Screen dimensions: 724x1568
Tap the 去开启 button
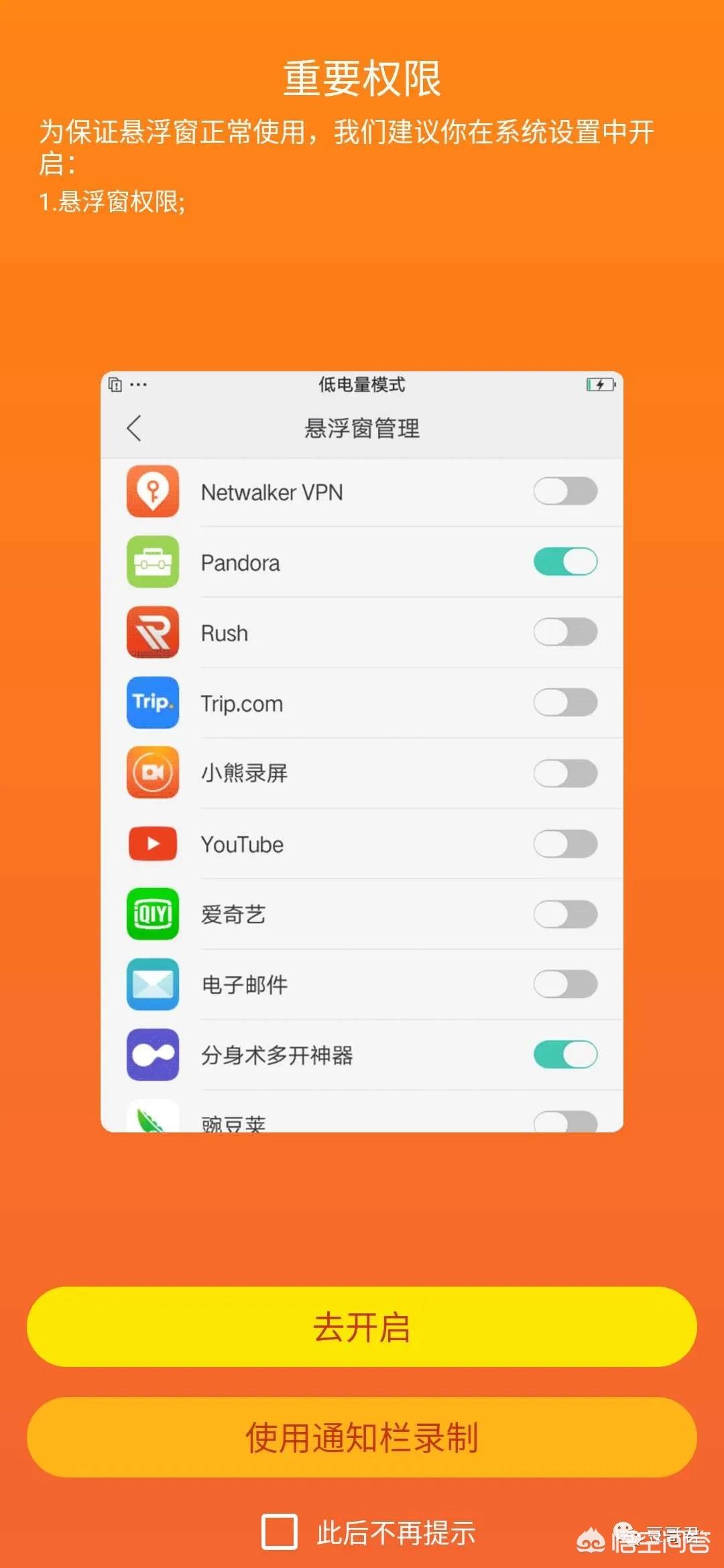(x=362, y=1326)
